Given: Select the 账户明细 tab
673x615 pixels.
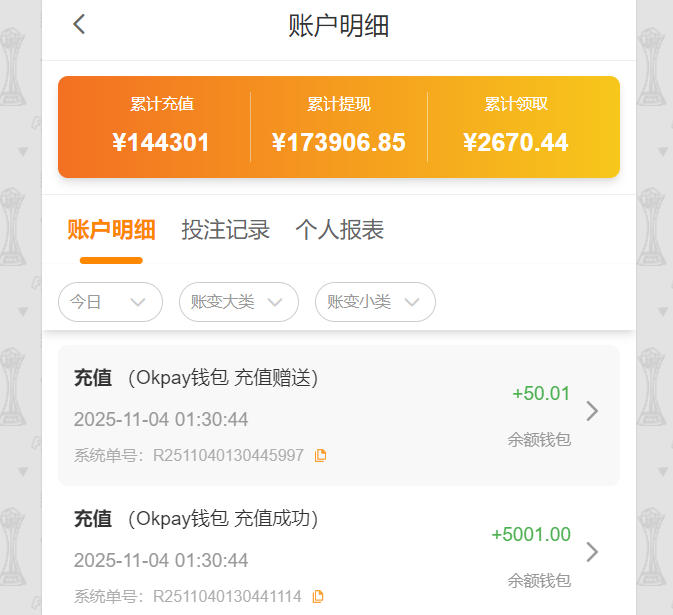Looking at the screenshot, I should [x=111, y=230].
